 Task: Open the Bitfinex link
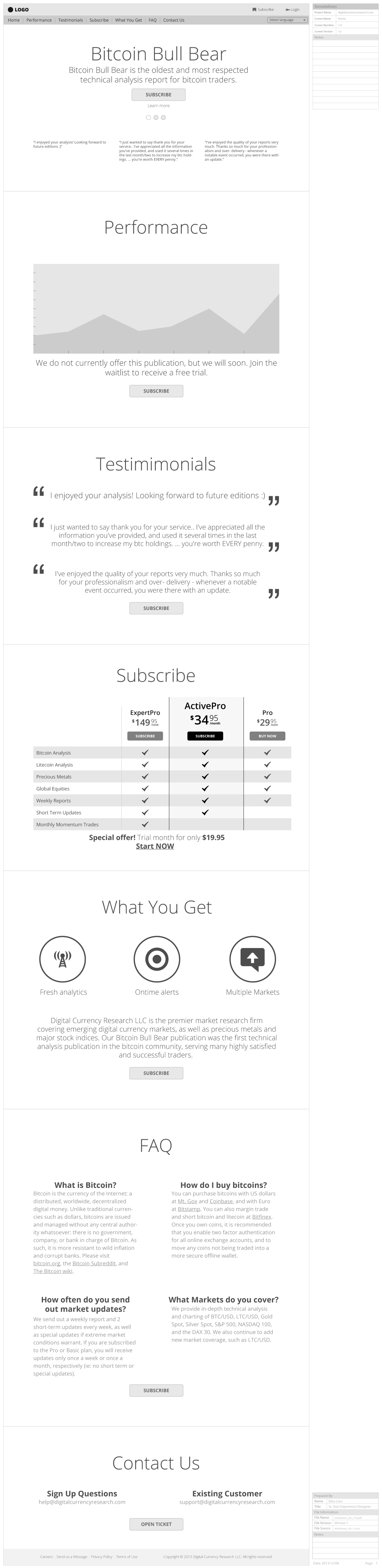(x=261, y=1217)
